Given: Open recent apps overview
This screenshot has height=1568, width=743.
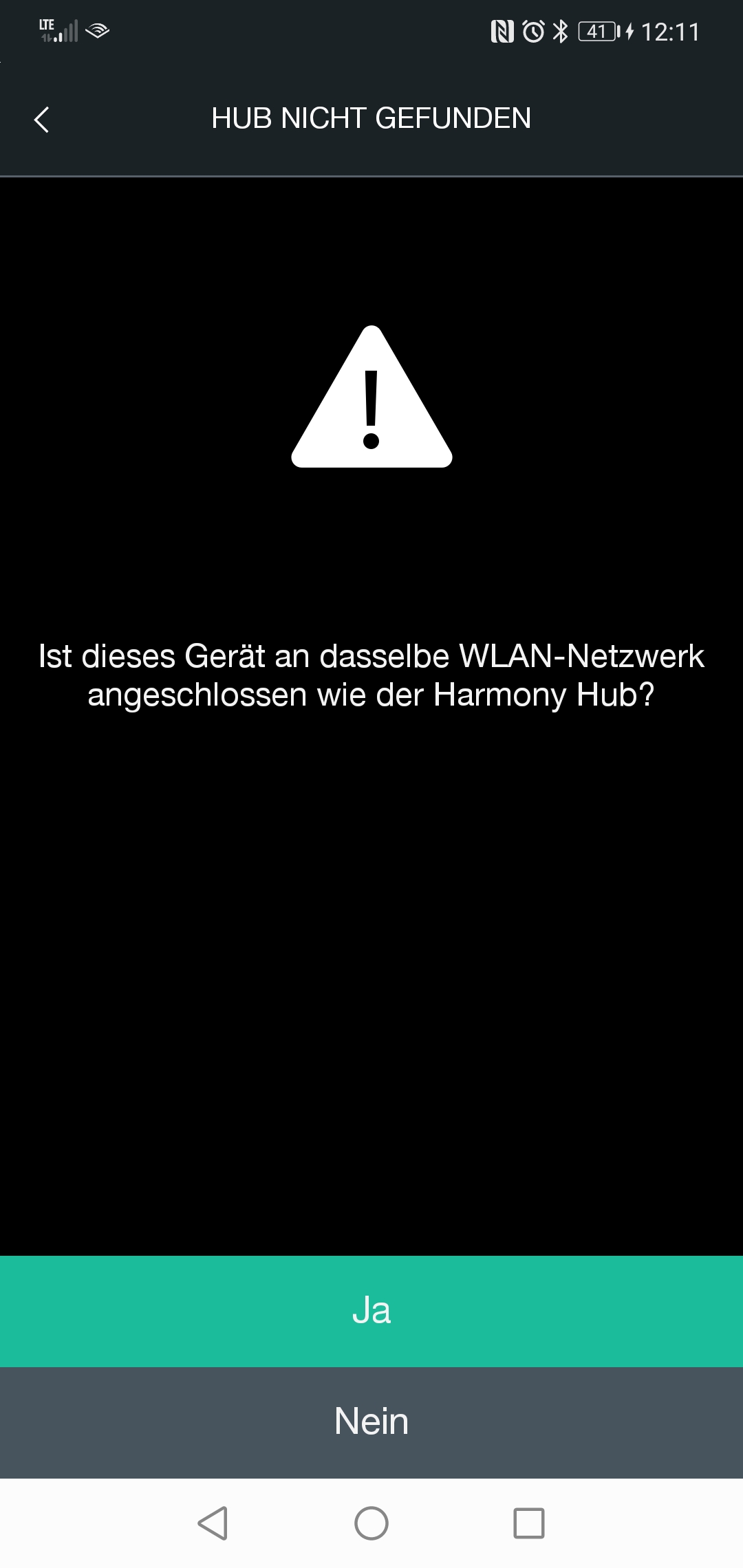Looking at the screenshot, I should (529, 1523).
